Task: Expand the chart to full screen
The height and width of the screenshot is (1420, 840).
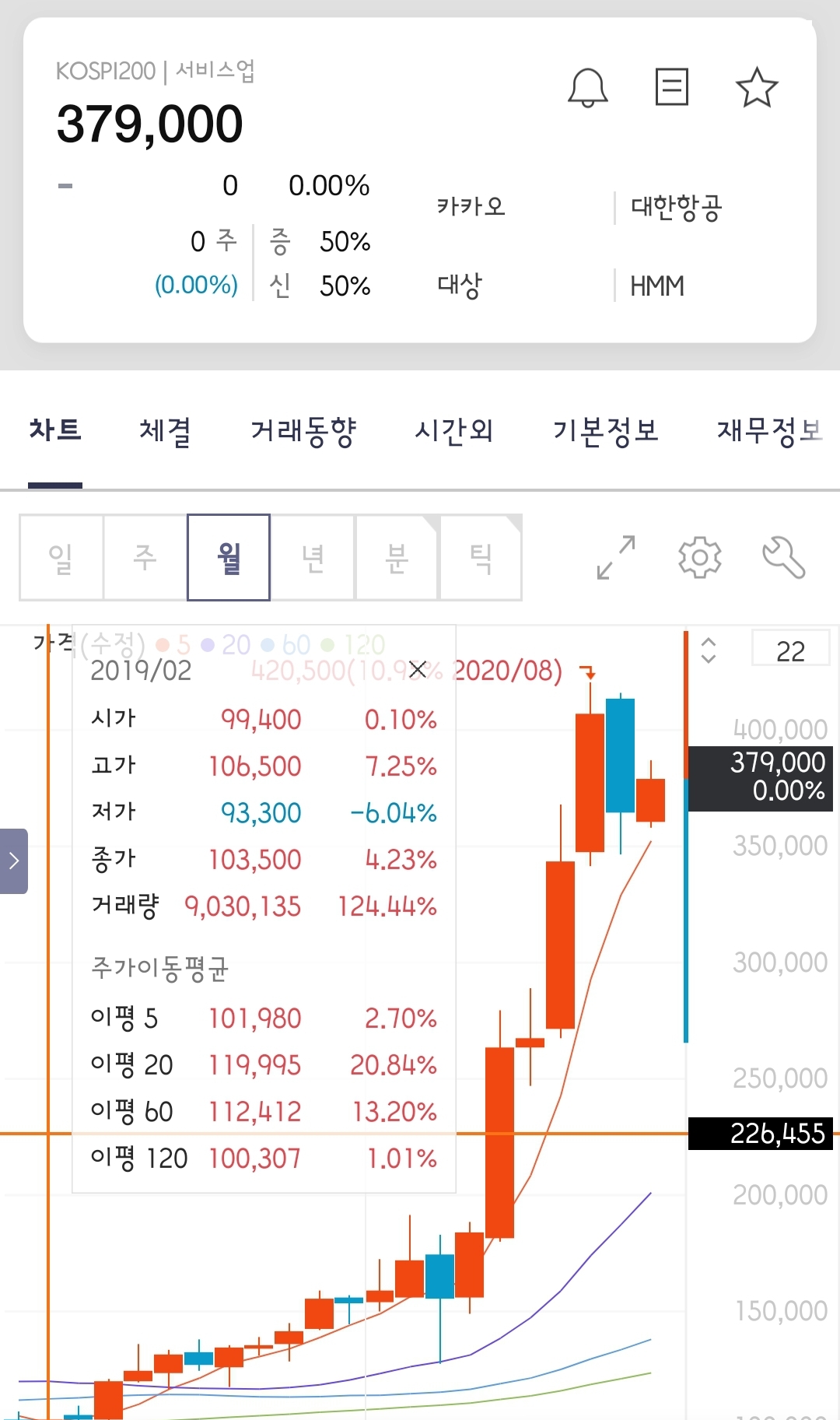Action: 616,557
